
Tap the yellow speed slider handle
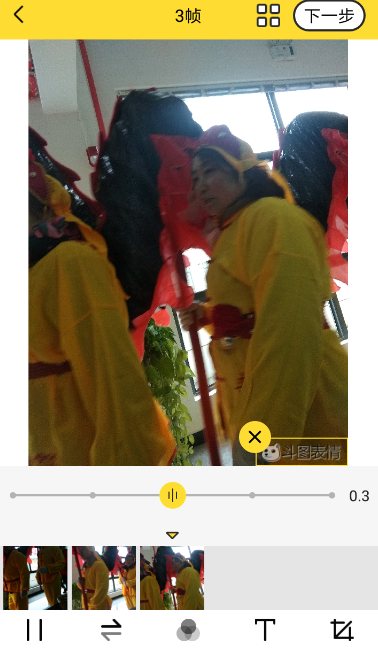coord(172,495)
